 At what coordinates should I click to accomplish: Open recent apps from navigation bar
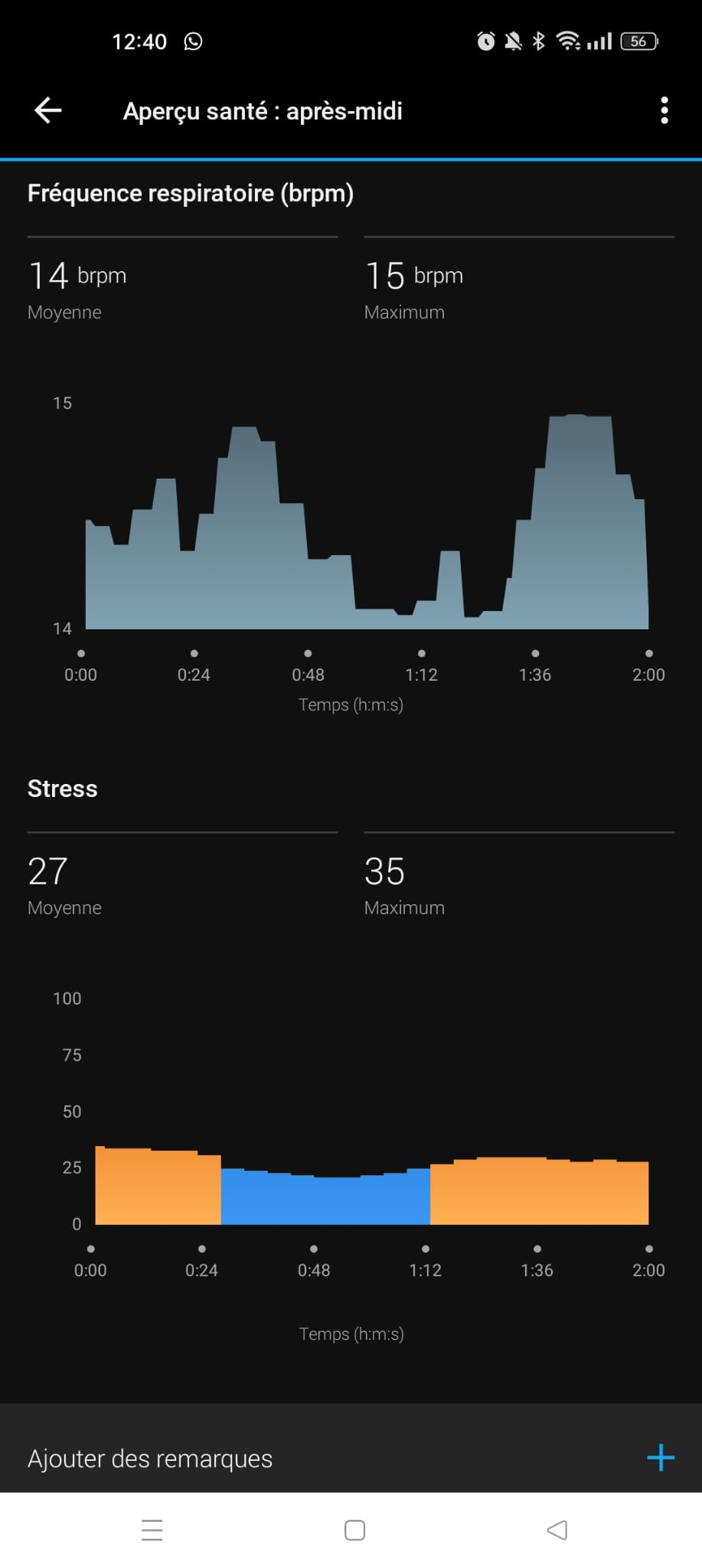pyautogui.click(x=152, y=1529)
